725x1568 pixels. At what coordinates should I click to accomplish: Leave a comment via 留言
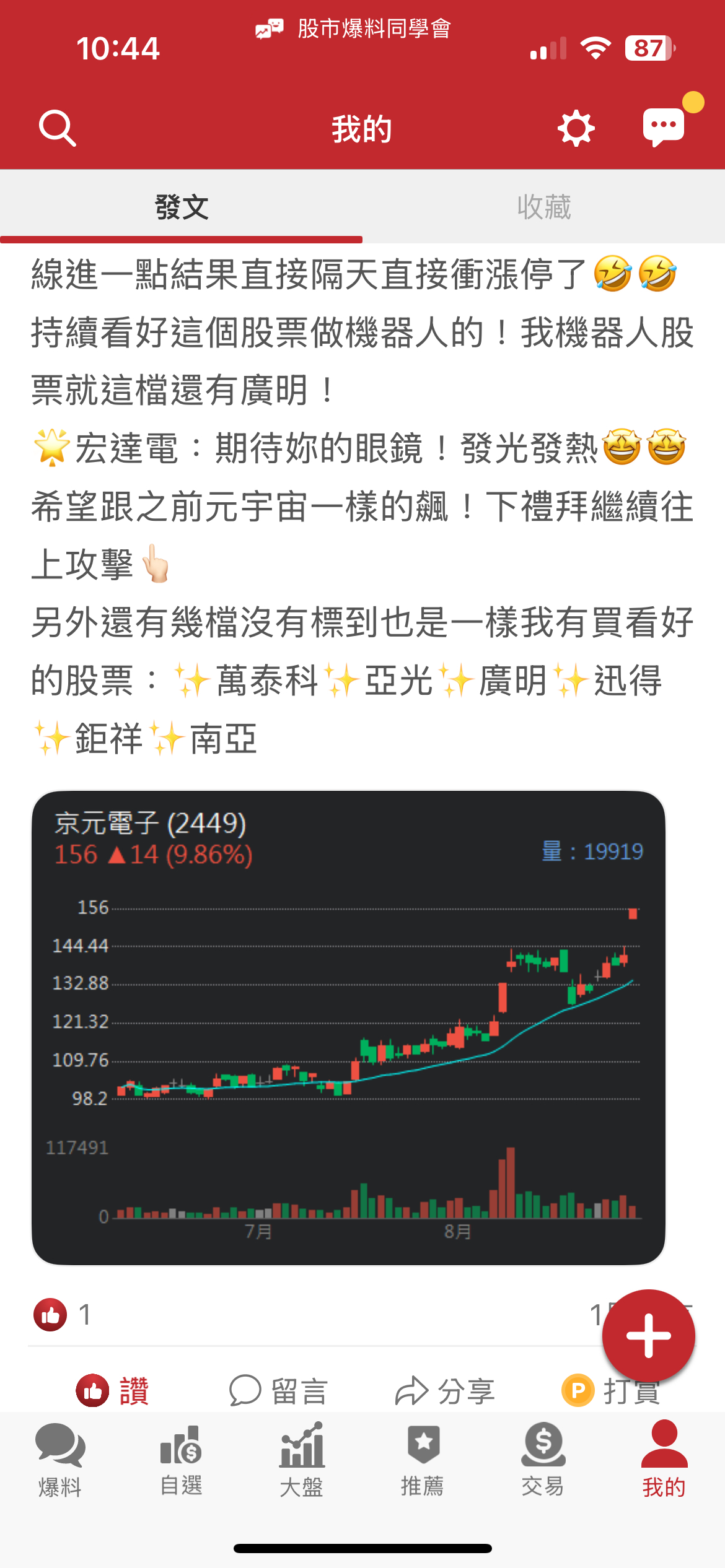tap(278, 1391)
